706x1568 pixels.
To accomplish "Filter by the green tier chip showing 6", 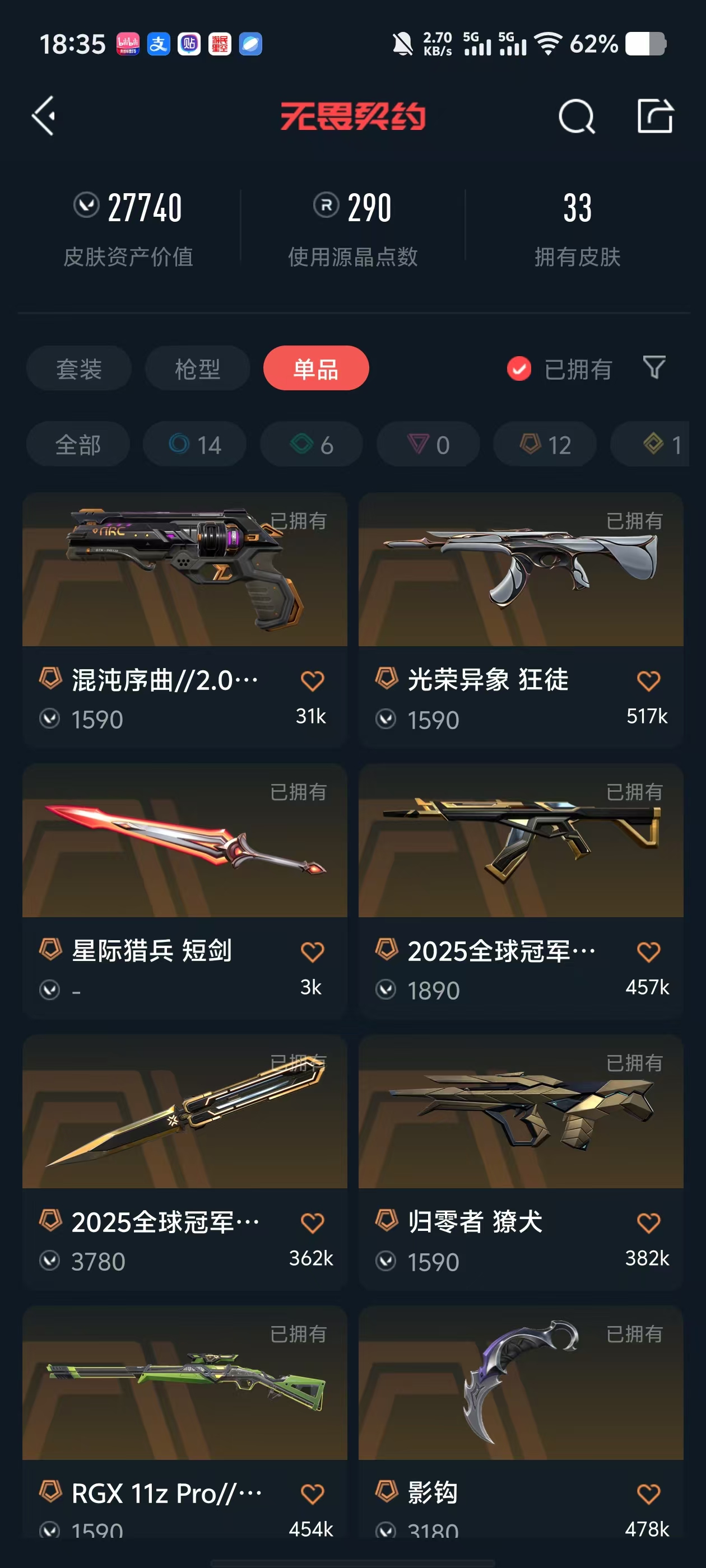I will click(x=312, y=445).
